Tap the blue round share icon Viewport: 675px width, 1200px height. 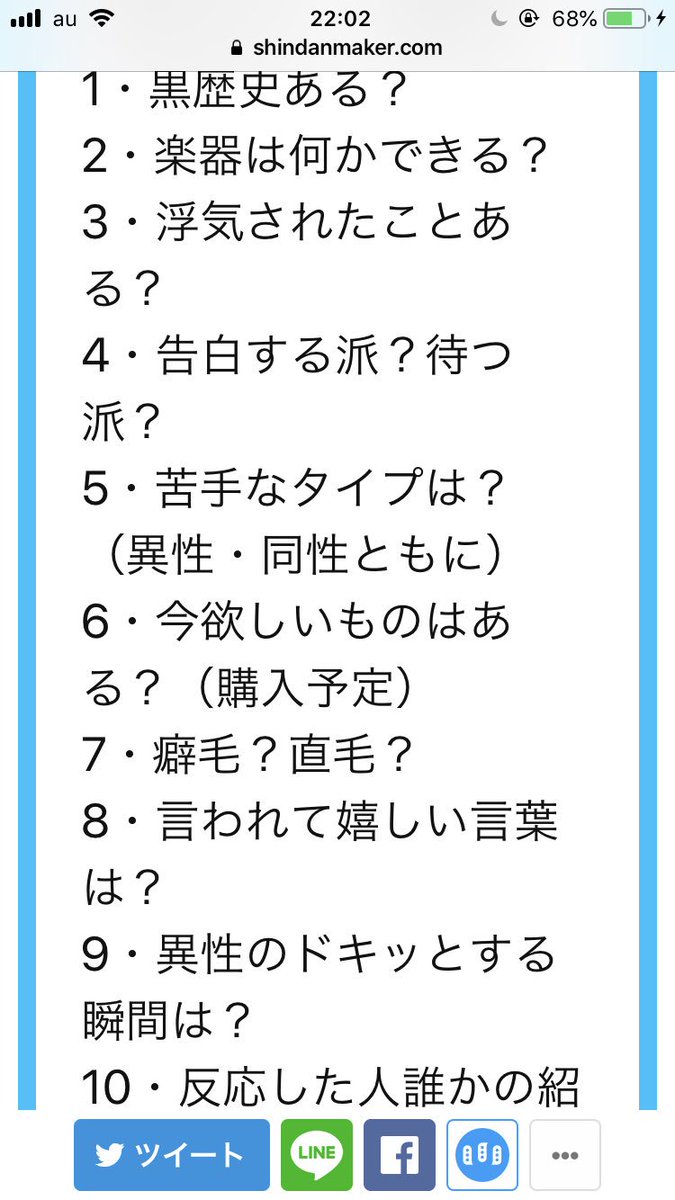(x=482, y=1154)
